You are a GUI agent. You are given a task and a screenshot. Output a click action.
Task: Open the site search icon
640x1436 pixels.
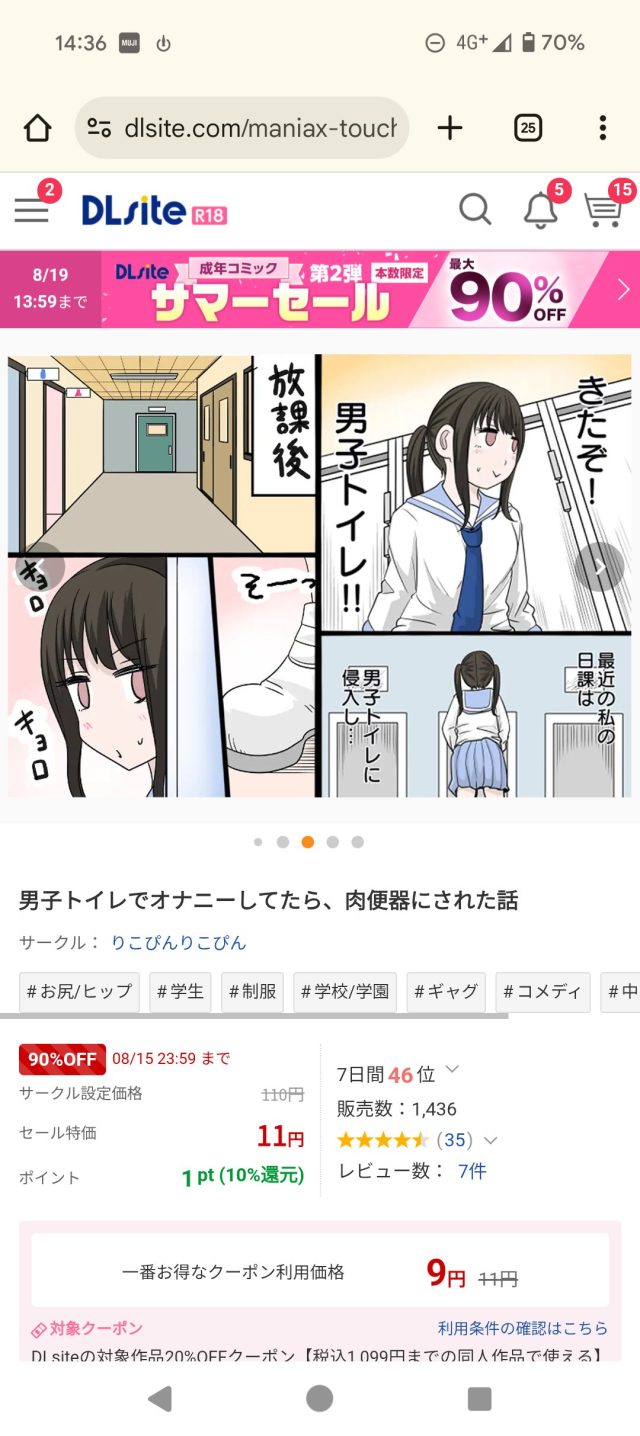click(x=475, y=210)
